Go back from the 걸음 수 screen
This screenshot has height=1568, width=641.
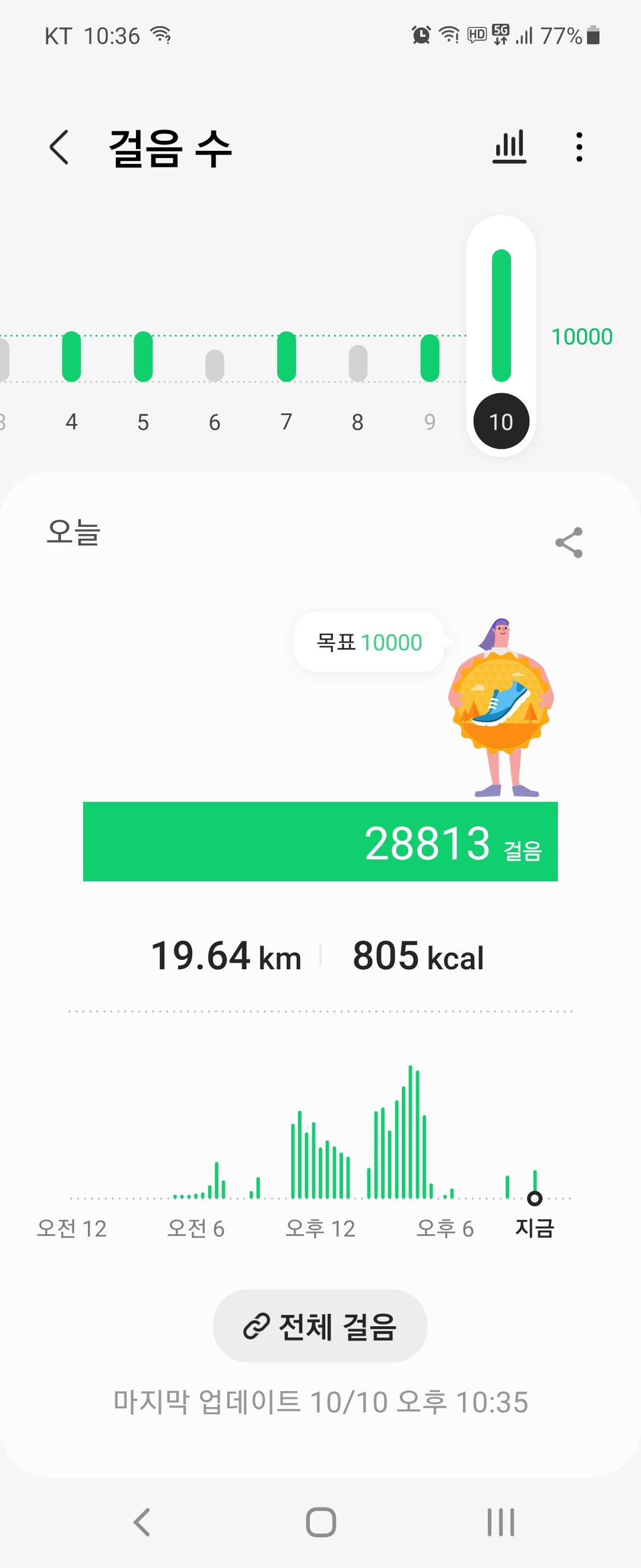pyautogui.click(x=59, y=147)
